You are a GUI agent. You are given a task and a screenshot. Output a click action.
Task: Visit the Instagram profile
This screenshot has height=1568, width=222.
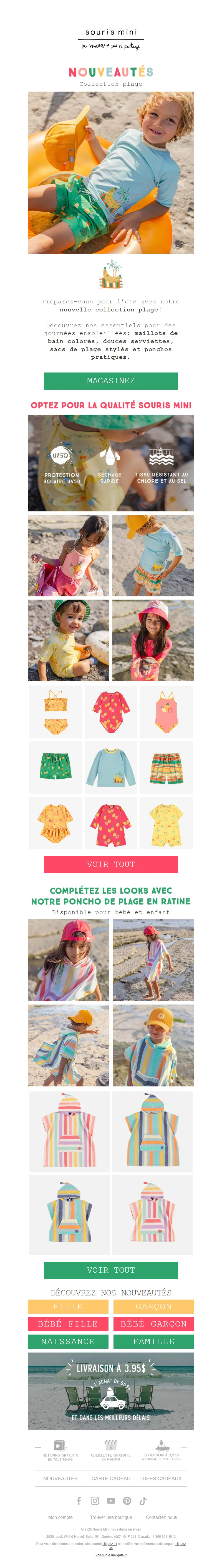tap(95, 1501)
